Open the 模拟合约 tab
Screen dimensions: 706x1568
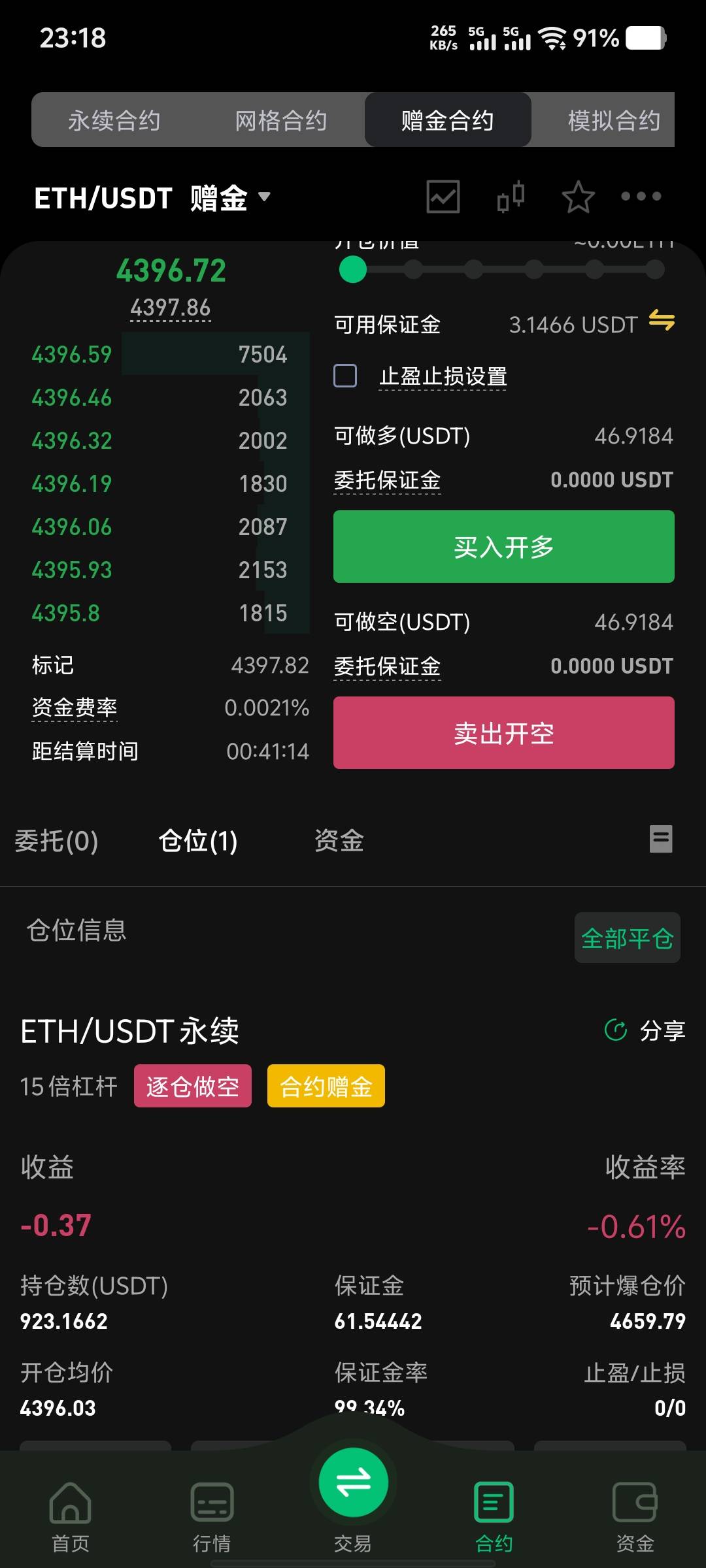click(613, 120)
